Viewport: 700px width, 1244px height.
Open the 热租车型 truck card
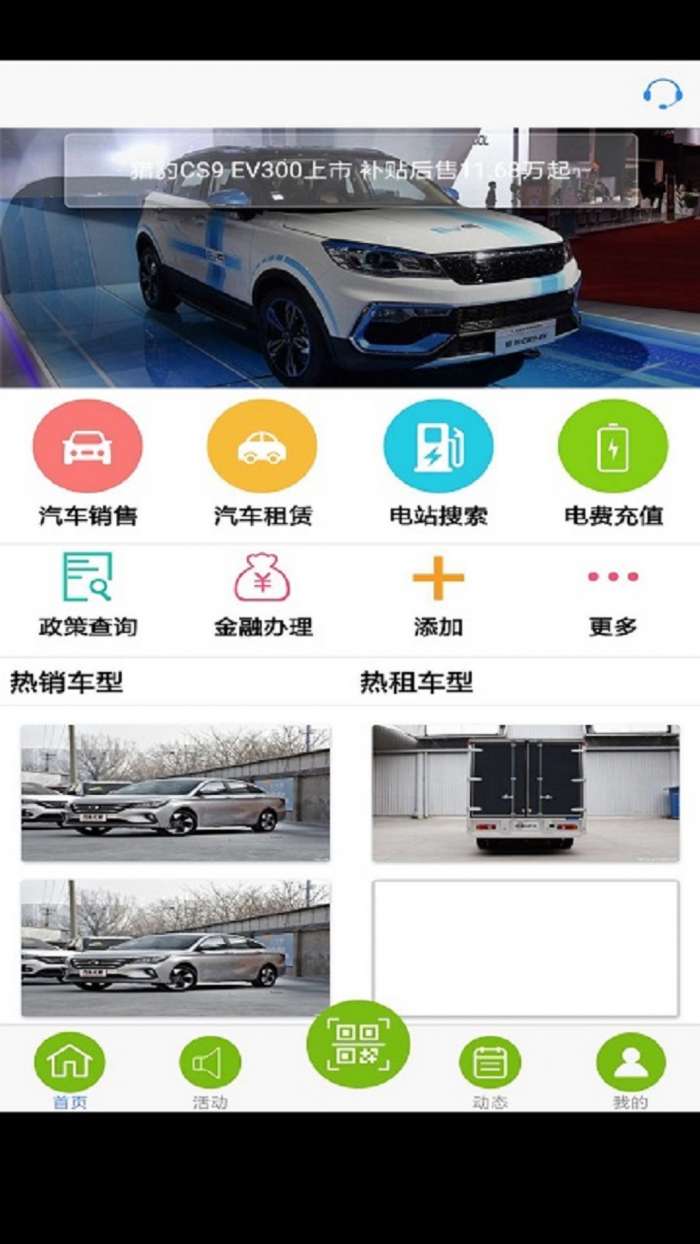click(526, 793)
